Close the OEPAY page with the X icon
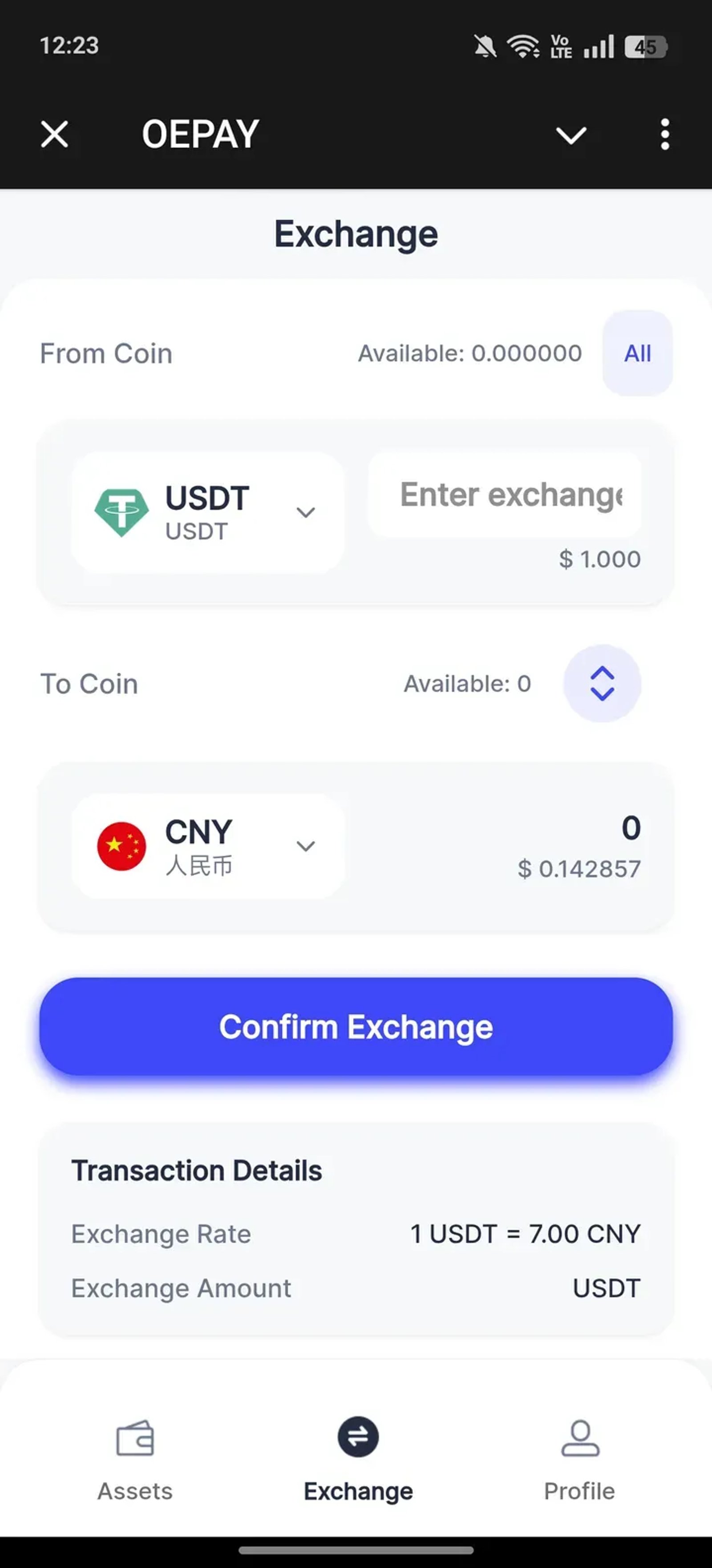Image resolution: width=712 pixels, height=1568 pixels. [54, 134]
